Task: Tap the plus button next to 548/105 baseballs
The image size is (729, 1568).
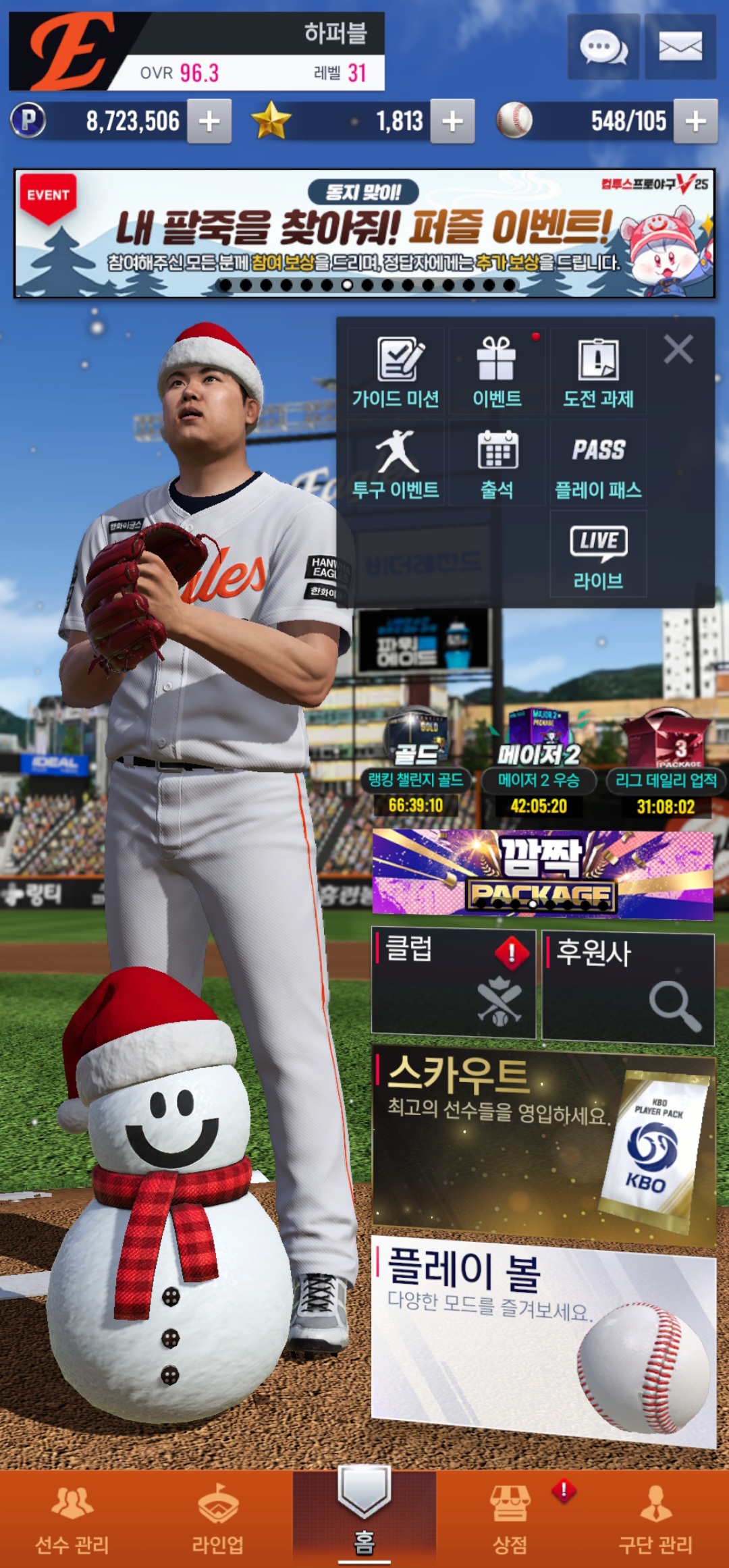Action: pos(695,121)
